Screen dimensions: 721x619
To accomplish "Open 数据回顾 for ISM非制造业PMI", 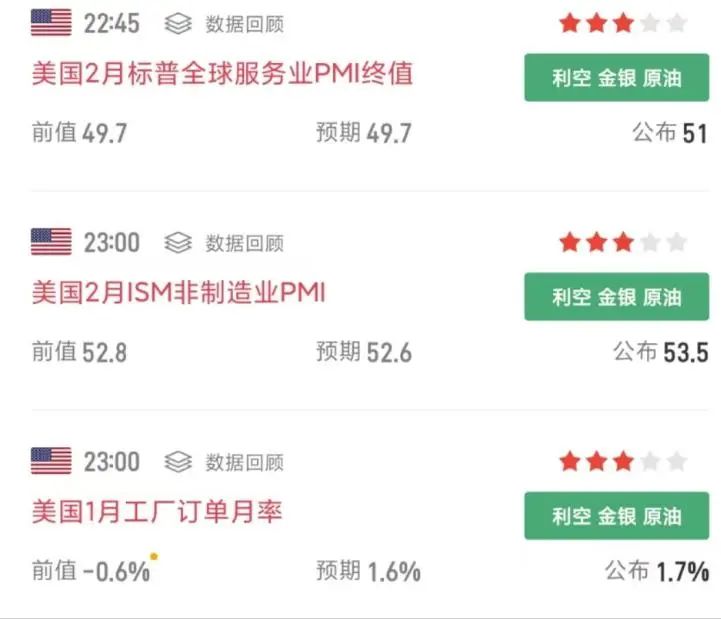I will point(225,242).
